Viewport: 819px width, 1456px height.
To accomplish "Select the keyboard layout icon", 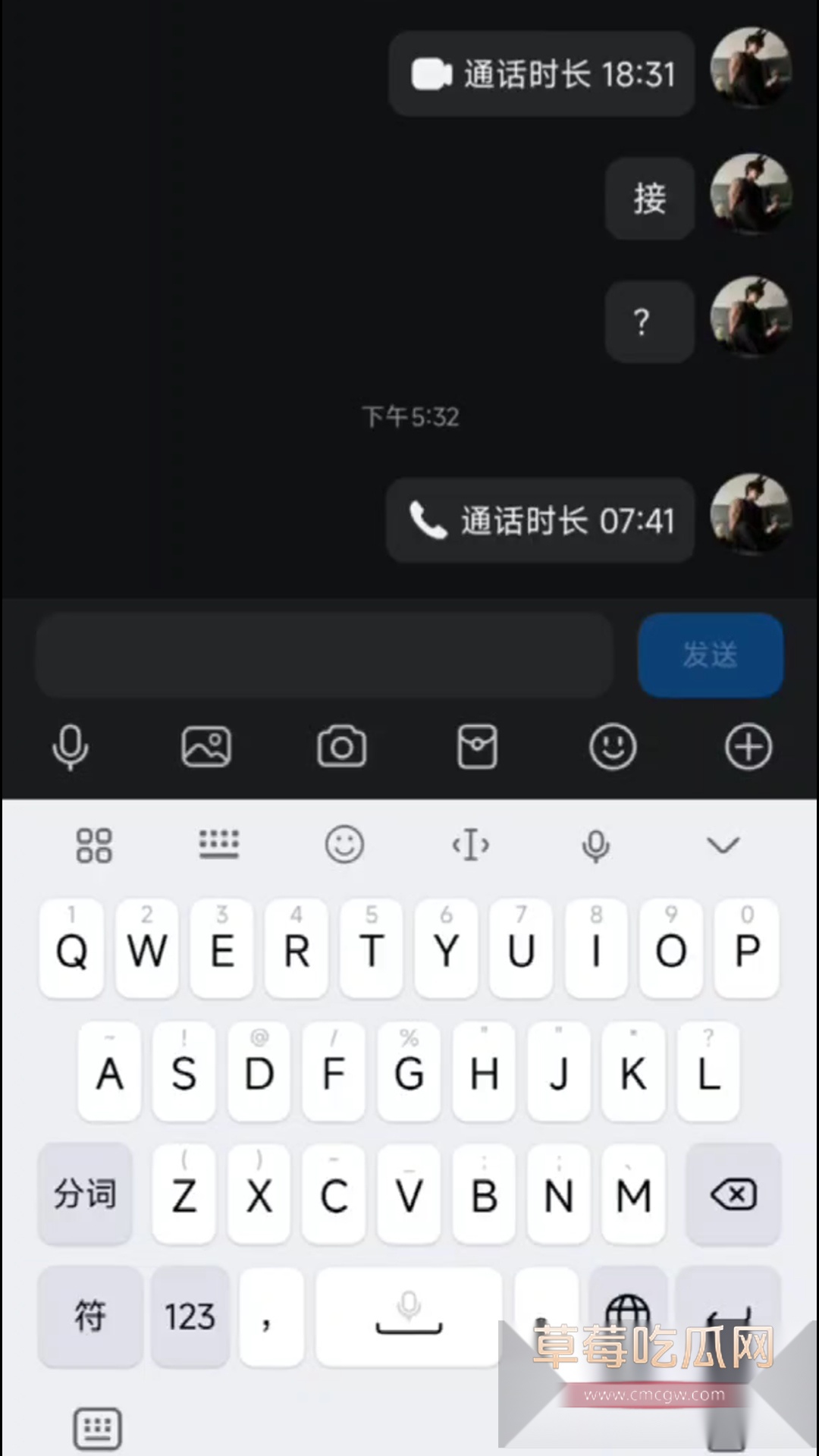I will [x=220, y=844].
